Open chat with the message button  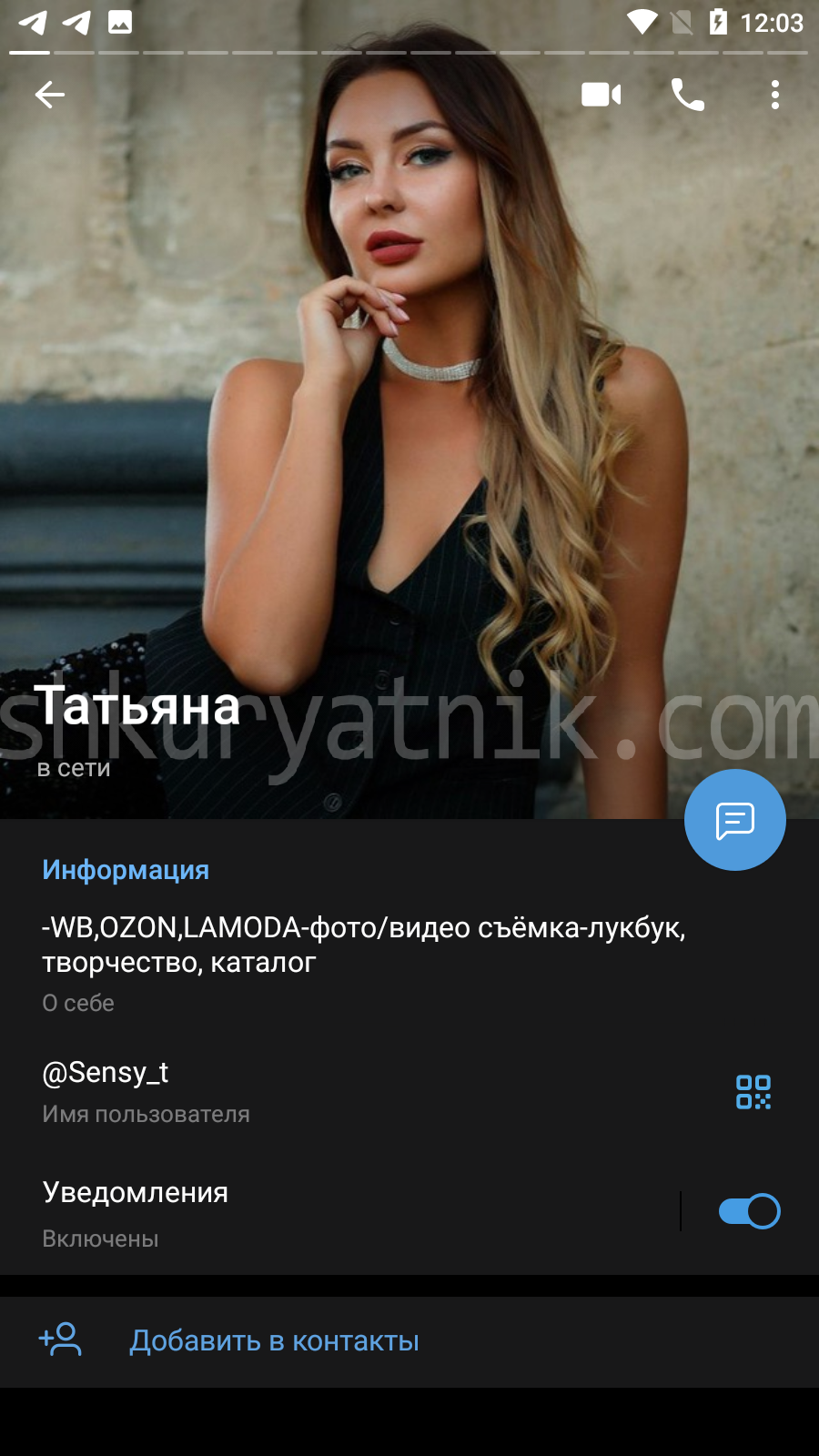coord(735,820)
